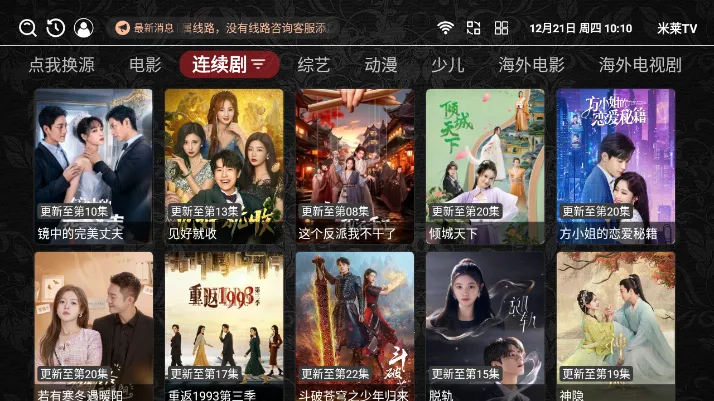Switch to the 电影 tab

pyautogui.click(x=145, y=65)
